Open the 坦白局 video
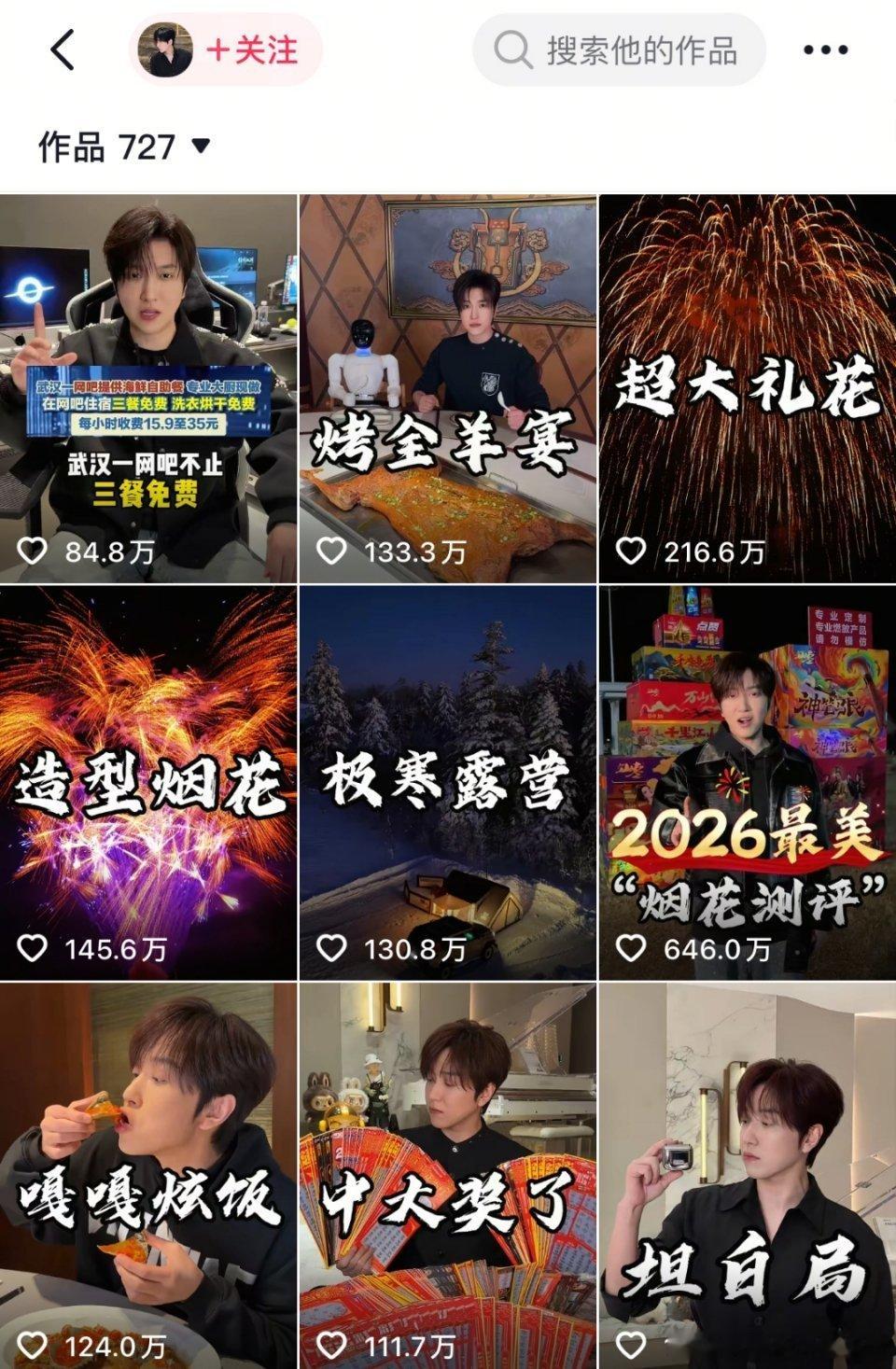 click(747, 1174)
